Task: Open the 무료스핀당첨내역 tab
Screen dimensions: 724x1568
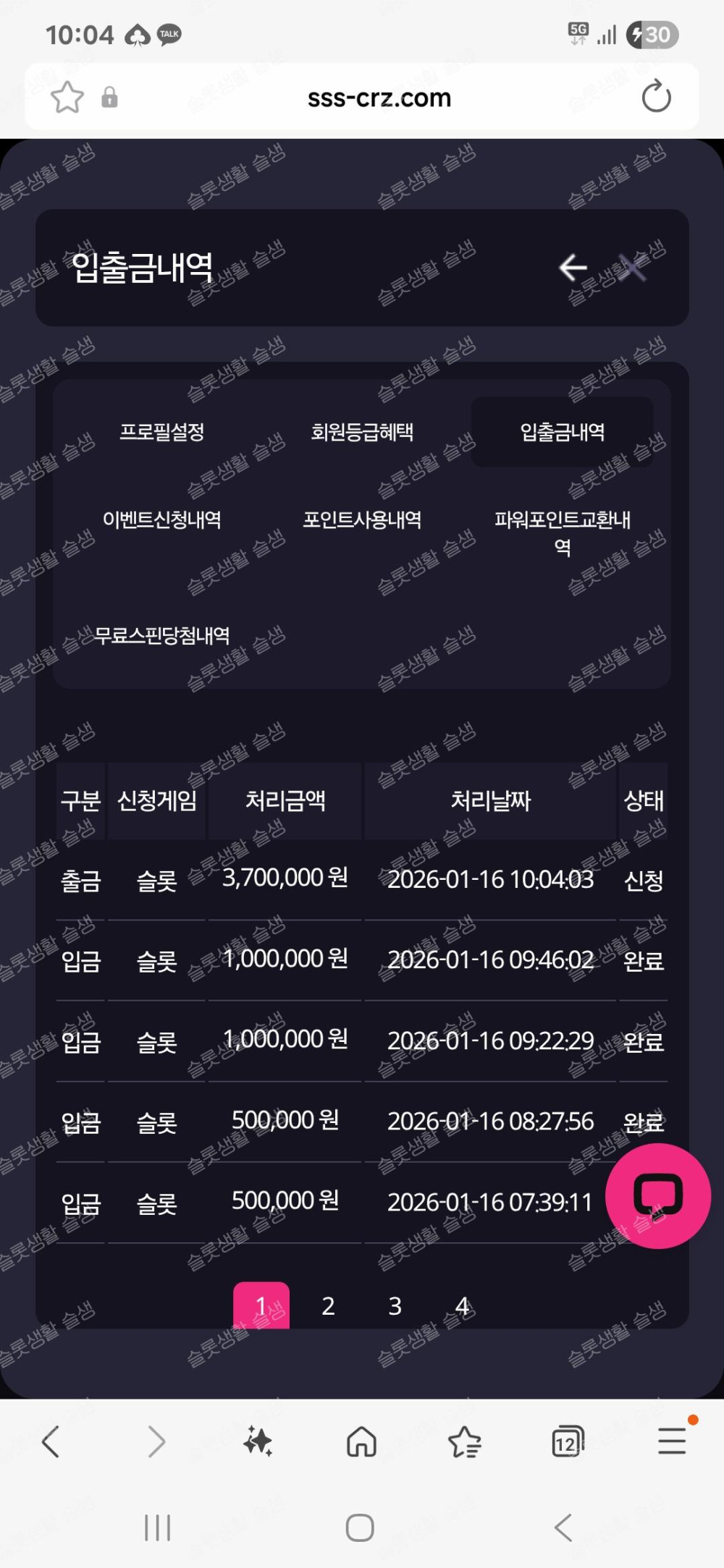Action: click(162, 635)
